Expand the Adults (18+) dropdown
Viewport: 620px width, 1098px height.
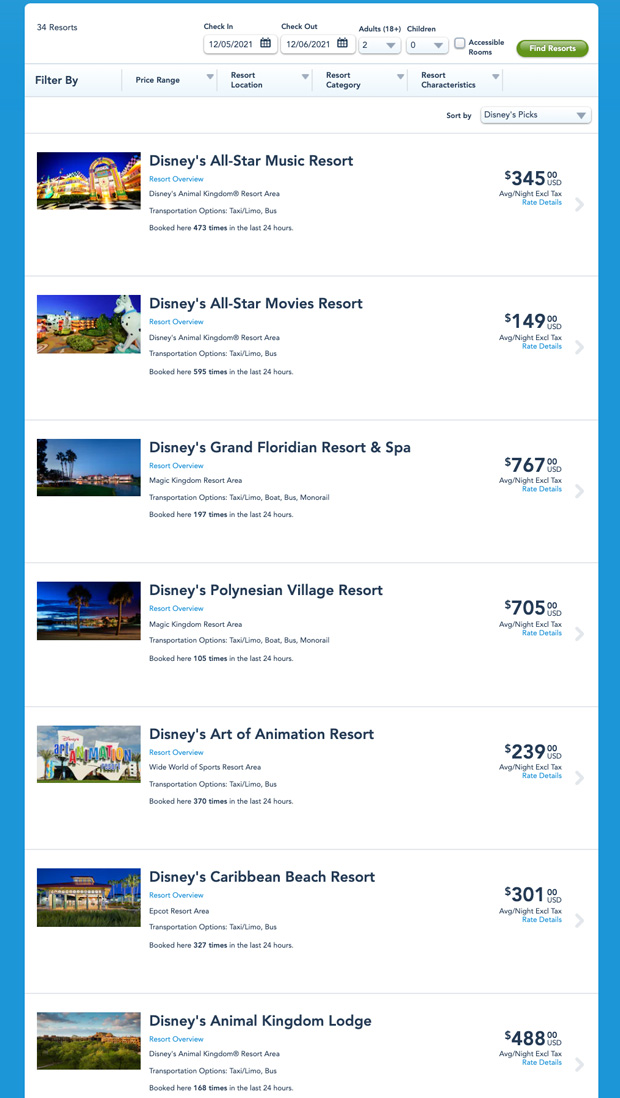point(380,46)
